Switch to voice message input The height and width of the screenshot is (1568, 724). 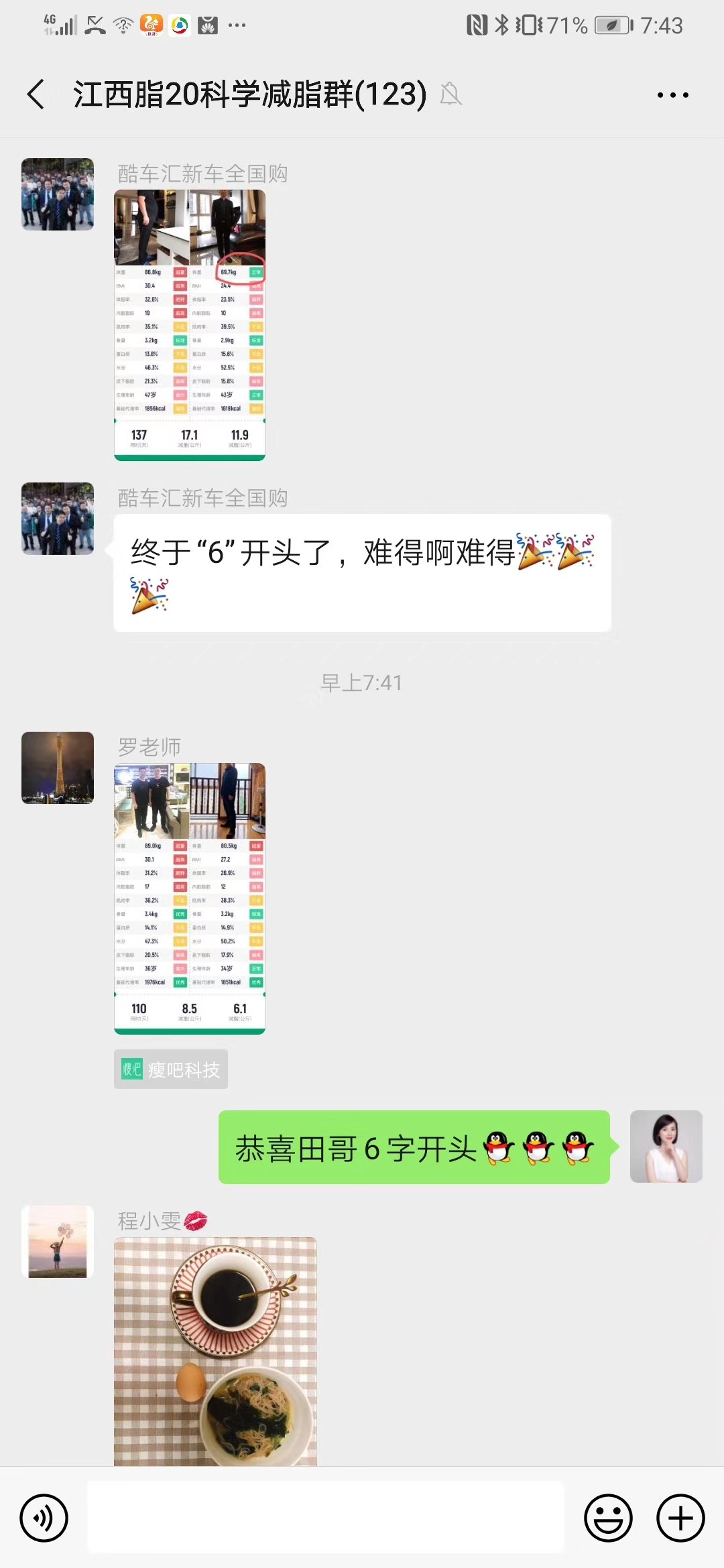click(44, 1518)
